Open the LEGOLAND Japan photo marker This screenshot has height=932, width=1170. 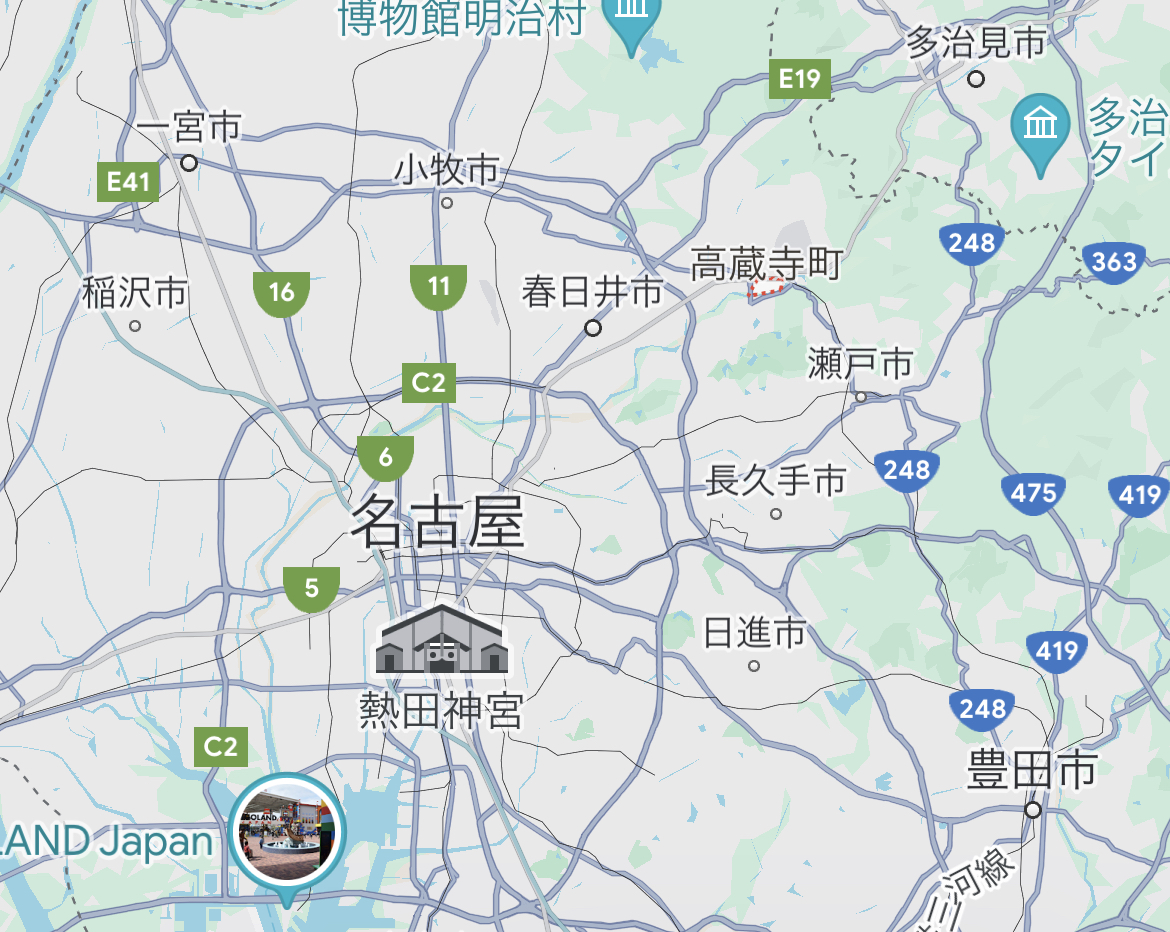[287, 832]
